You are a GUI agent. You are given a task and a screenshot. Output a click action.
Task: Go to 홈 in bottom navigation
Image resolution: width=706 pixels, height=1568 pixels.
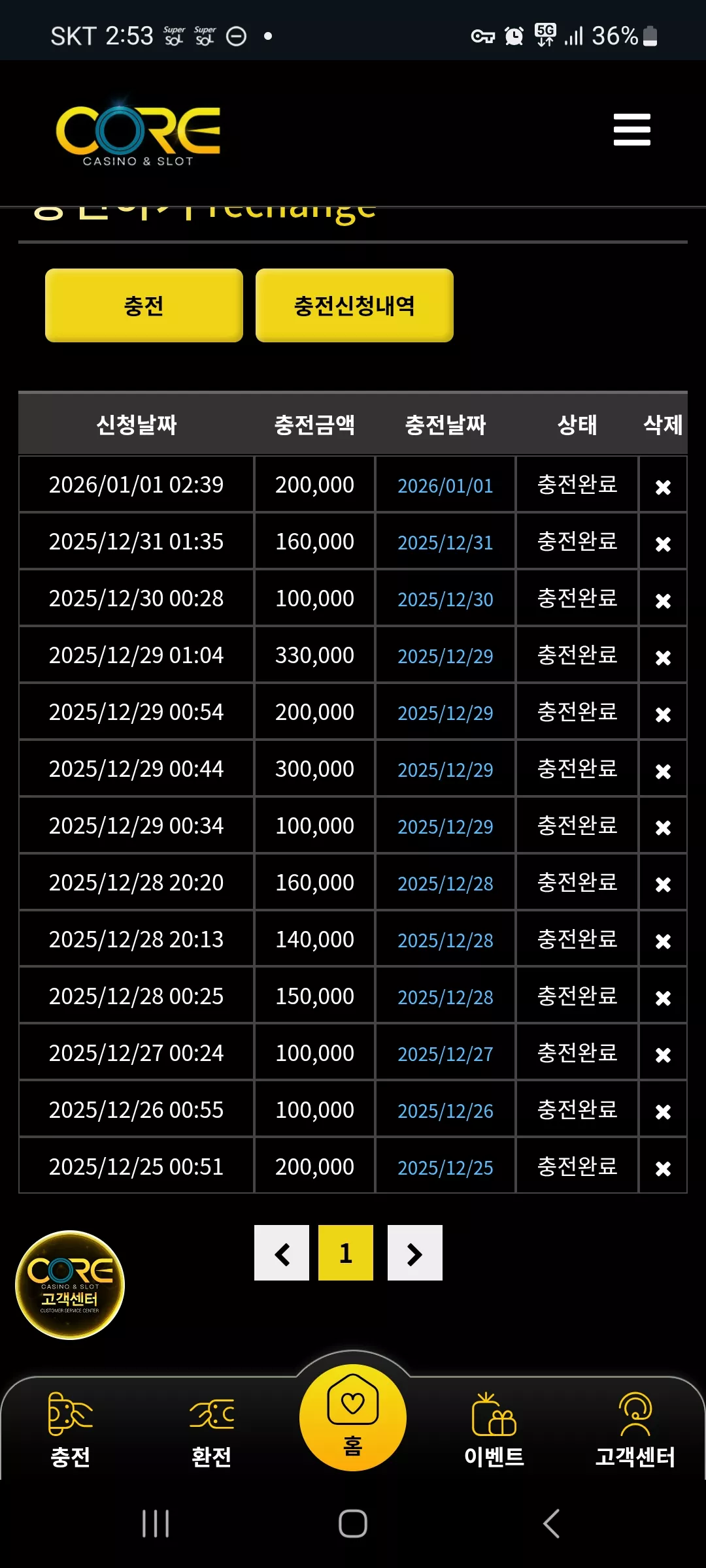tap(353, 1418)
